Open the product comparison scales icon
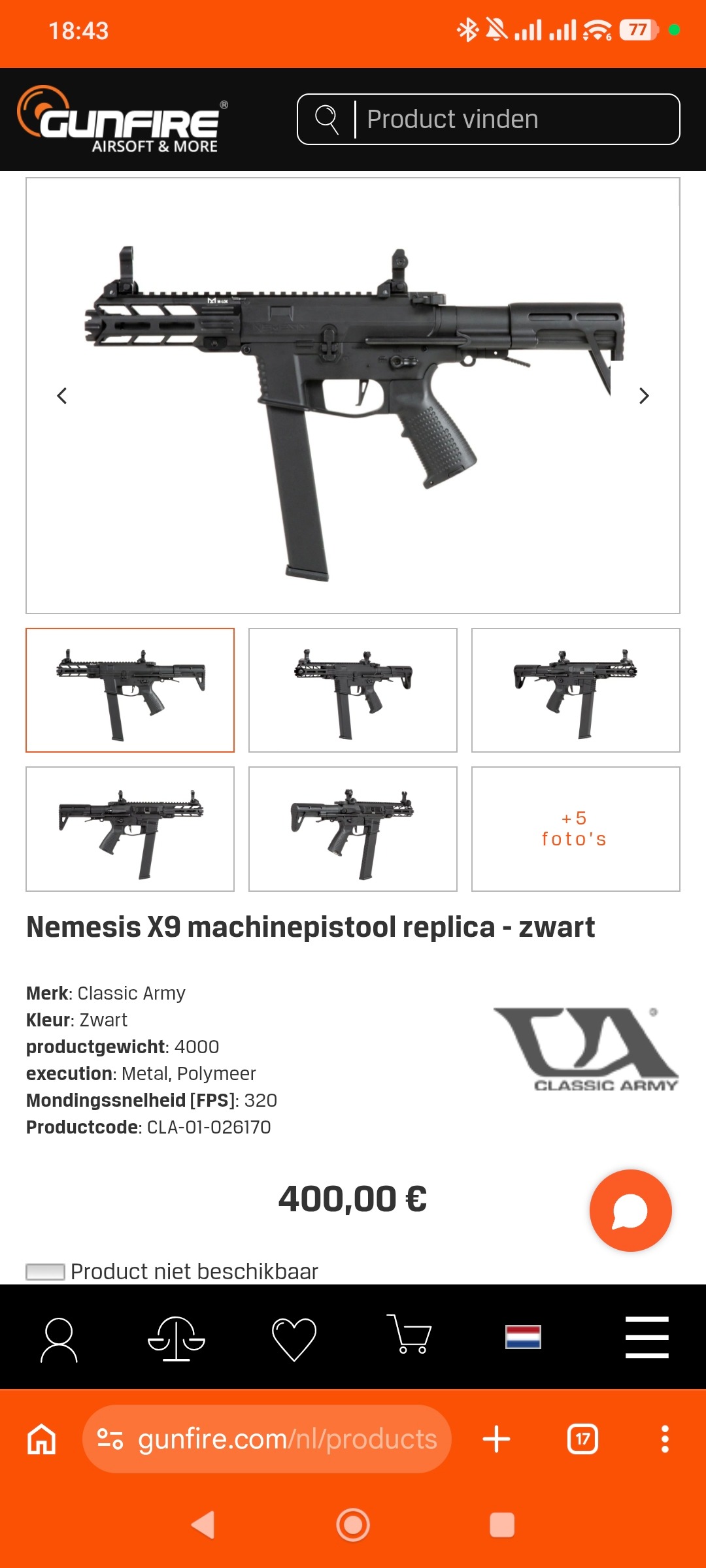This screenshot has width=706, height=1568. click(176, 1338)
